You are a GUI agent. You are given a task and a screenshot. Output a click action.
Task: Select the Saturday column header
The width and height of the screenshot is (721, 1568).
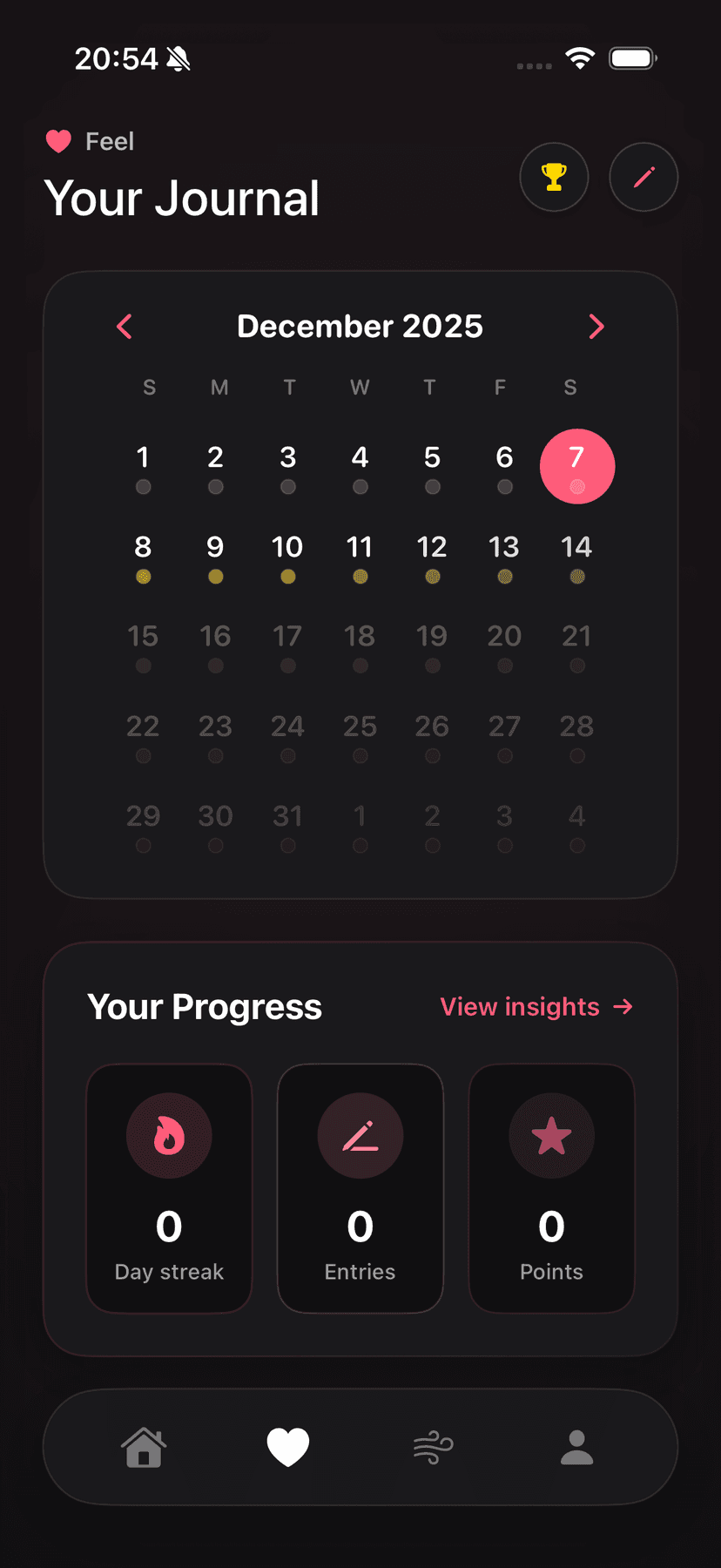coord(570,388)
